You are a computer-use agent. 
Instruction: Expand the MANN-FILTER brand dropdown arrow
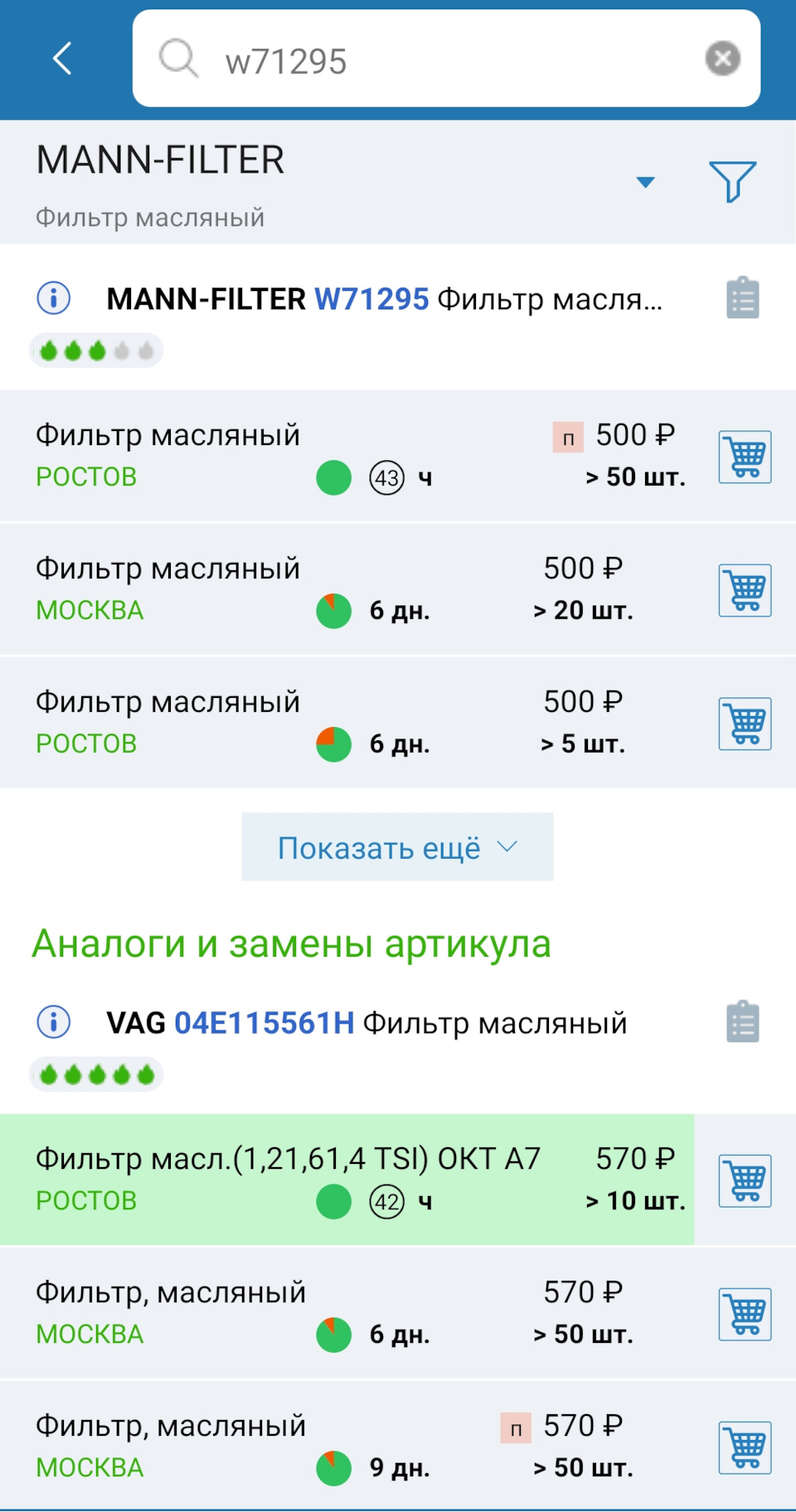[x=645, y=182]
